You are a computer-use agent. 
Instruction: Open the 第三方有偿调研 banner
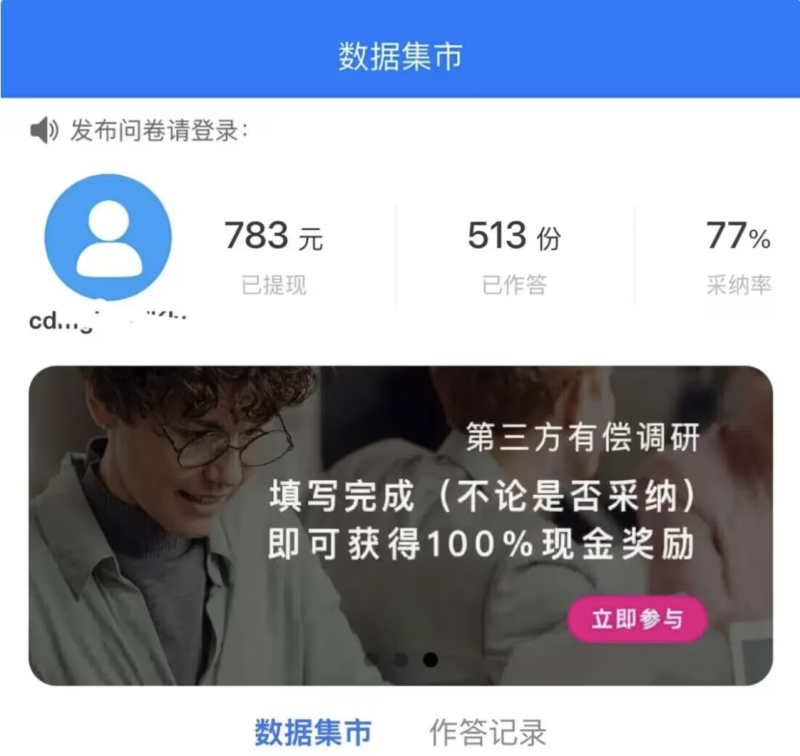click(x=401, y=525)
